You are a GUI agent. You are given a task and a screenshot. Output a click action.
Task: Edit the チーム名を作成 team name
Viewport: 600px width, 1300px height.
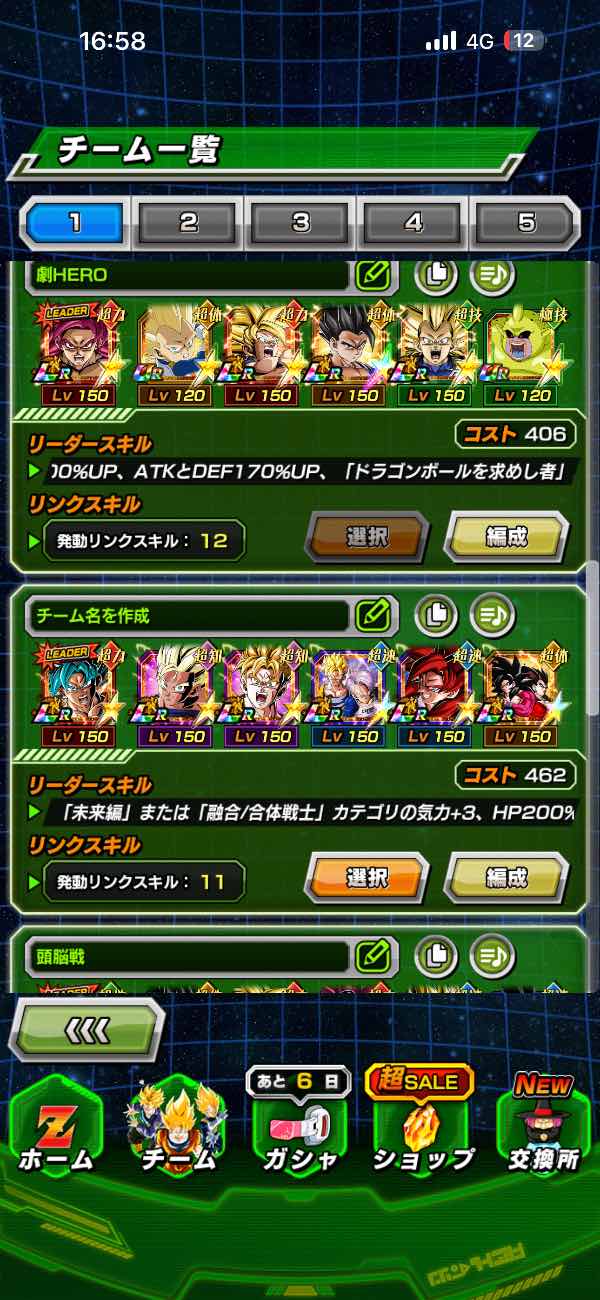[x=372, y=615]
